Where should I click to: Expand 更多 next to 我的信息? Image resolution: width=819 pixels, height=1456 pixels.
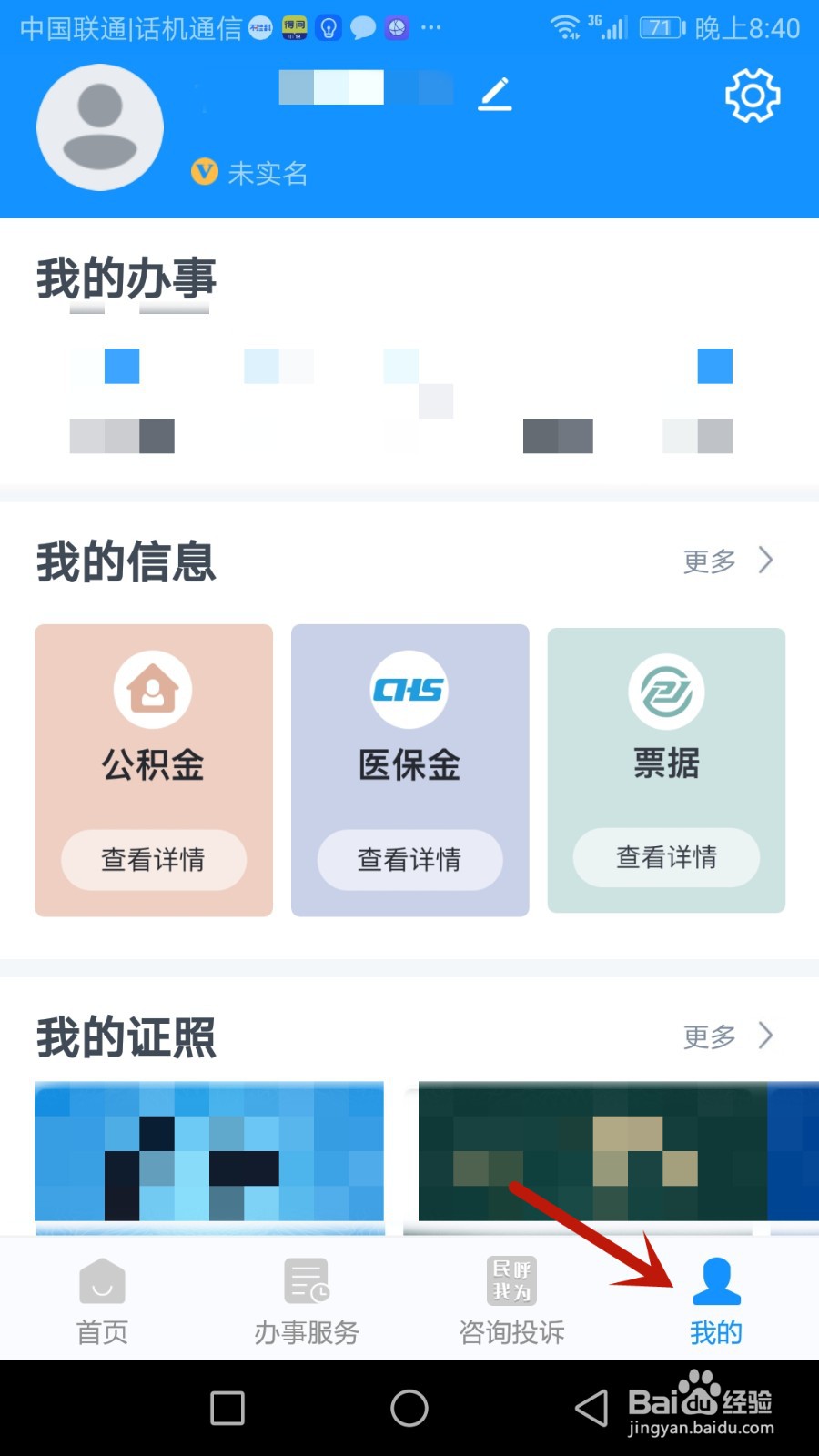708,561
